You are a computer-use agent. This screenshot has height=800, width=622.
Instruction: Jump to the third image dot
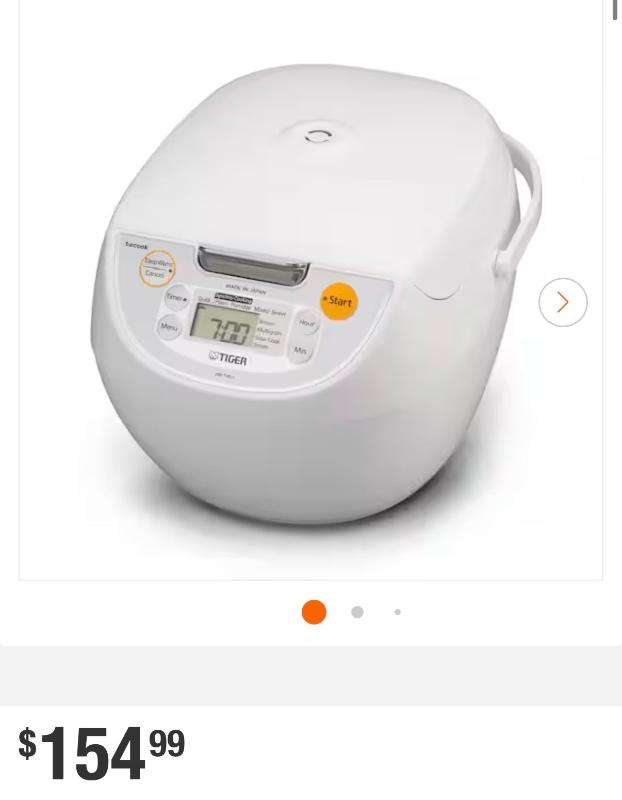(398, 612)
